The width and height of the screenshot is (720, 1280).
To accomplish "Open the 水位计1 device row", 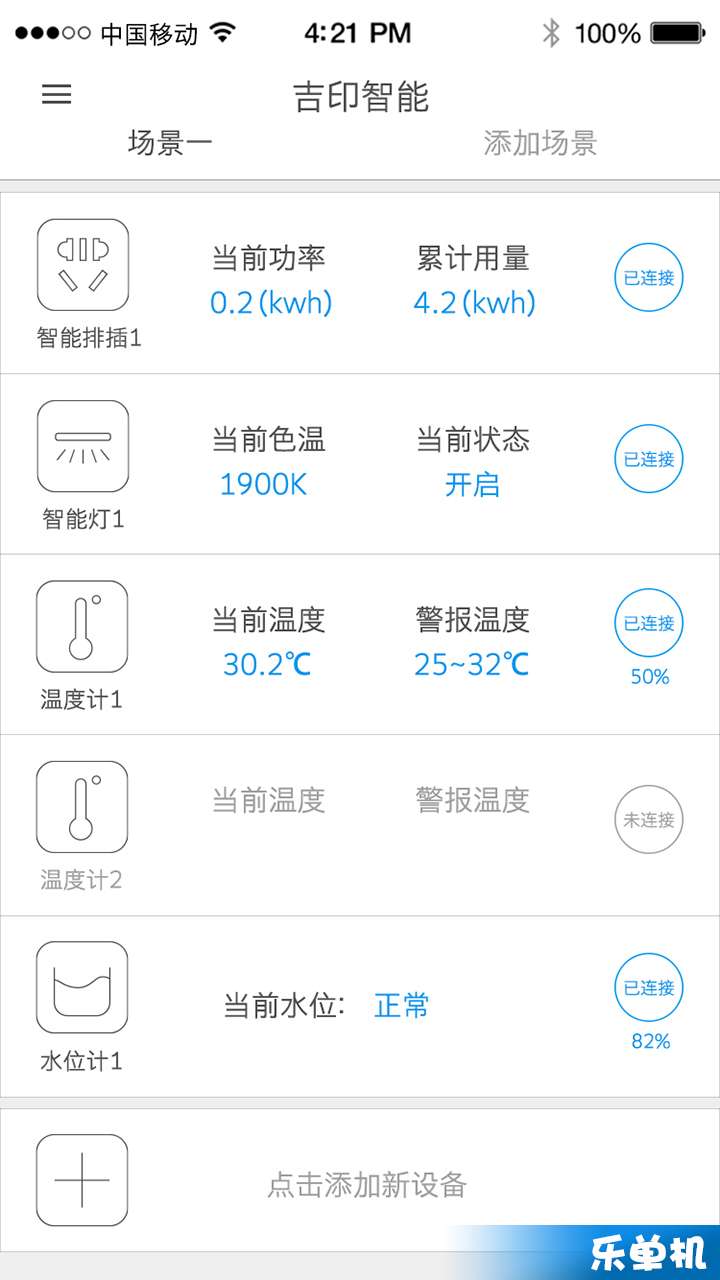I will pyautogui.click(x=360, y=1007).
